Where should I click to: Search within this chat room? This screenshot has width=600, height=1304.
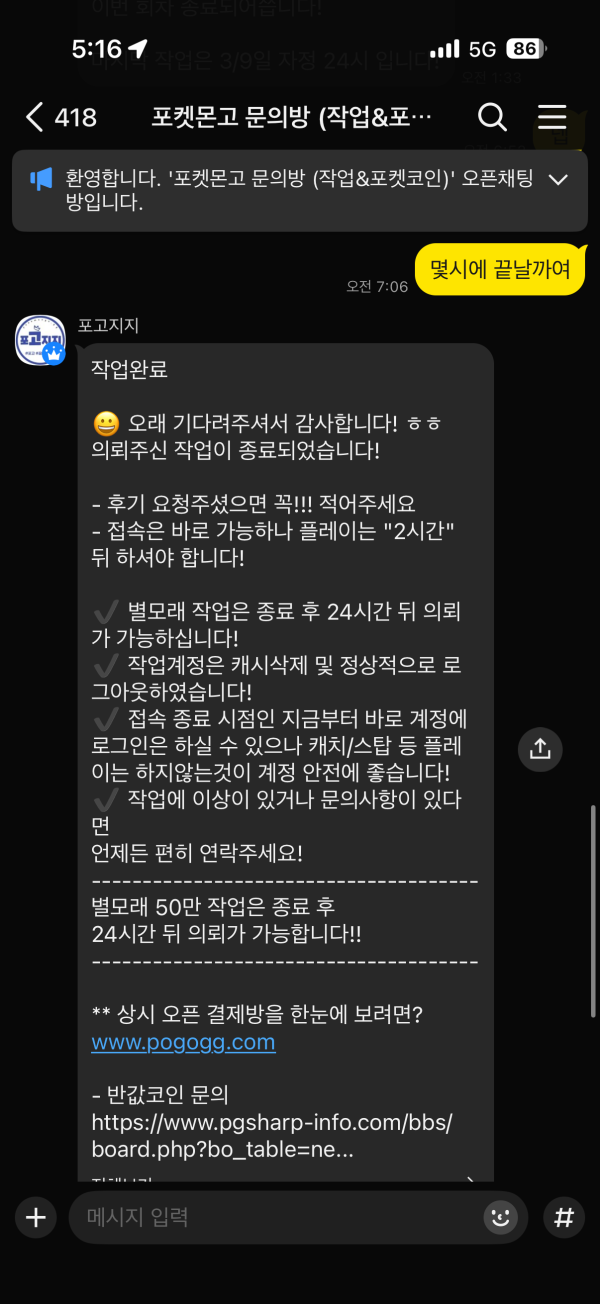(x=492, y=118)
